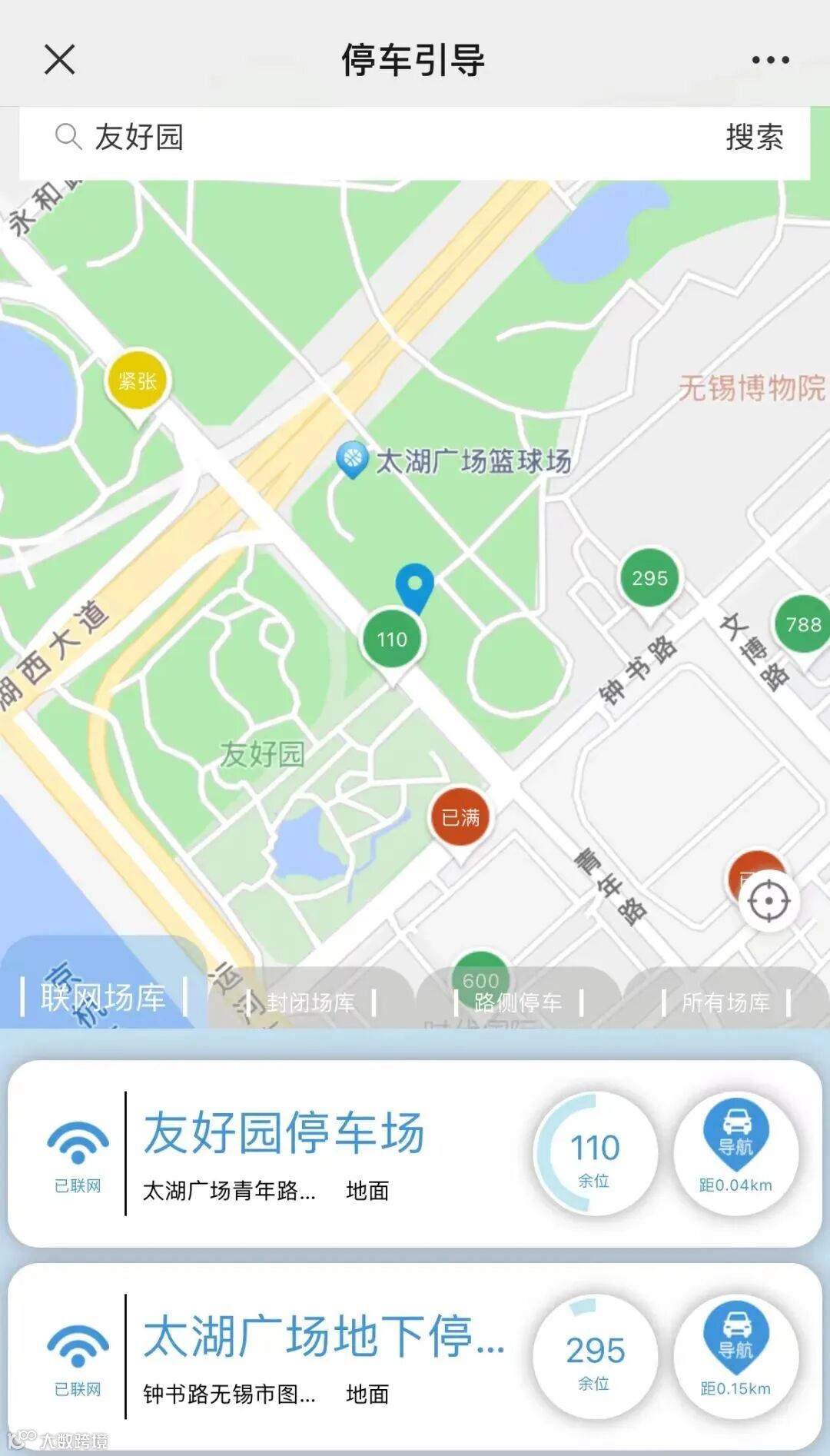Screen dimensions: 830x1456
Task: Recenter map with the locate button
Action: [769, 901]
